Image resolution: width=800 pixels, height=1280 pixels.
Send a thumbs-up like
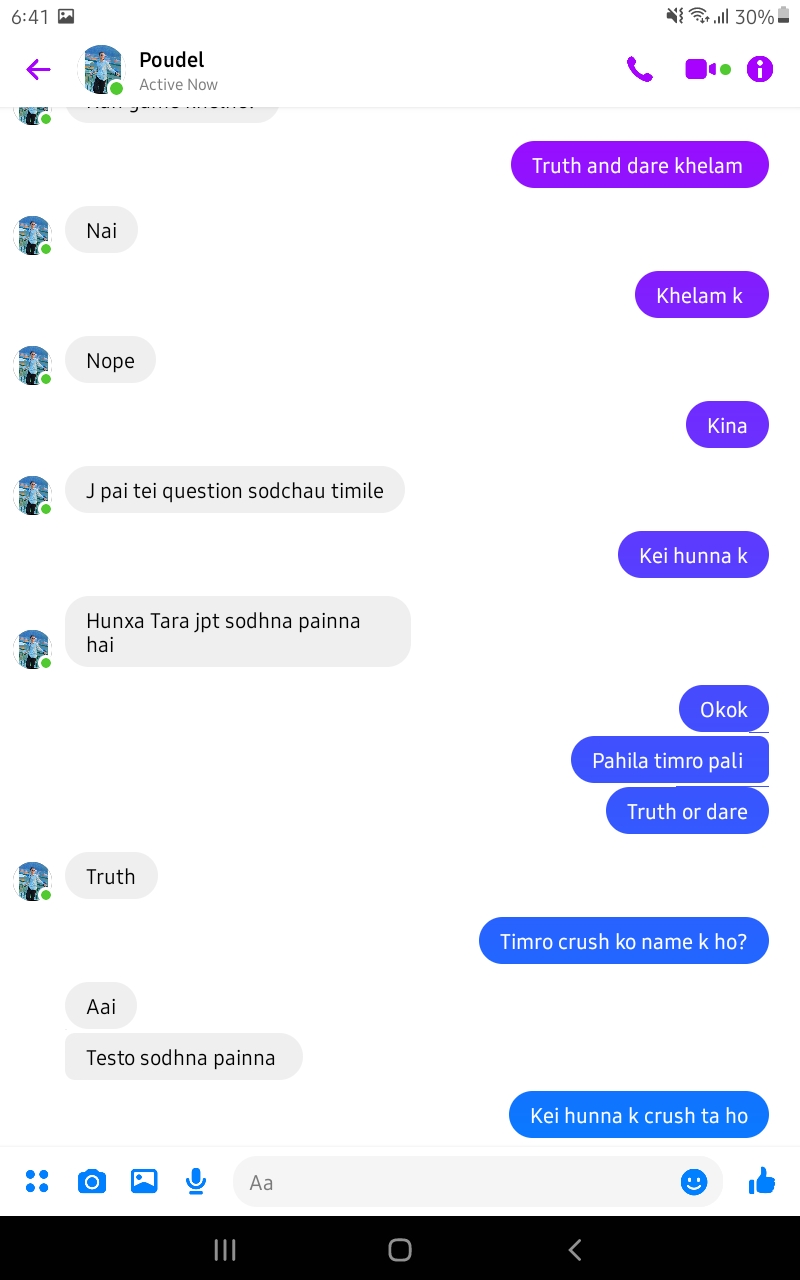pyautogui.click(x=762, y=1181)
